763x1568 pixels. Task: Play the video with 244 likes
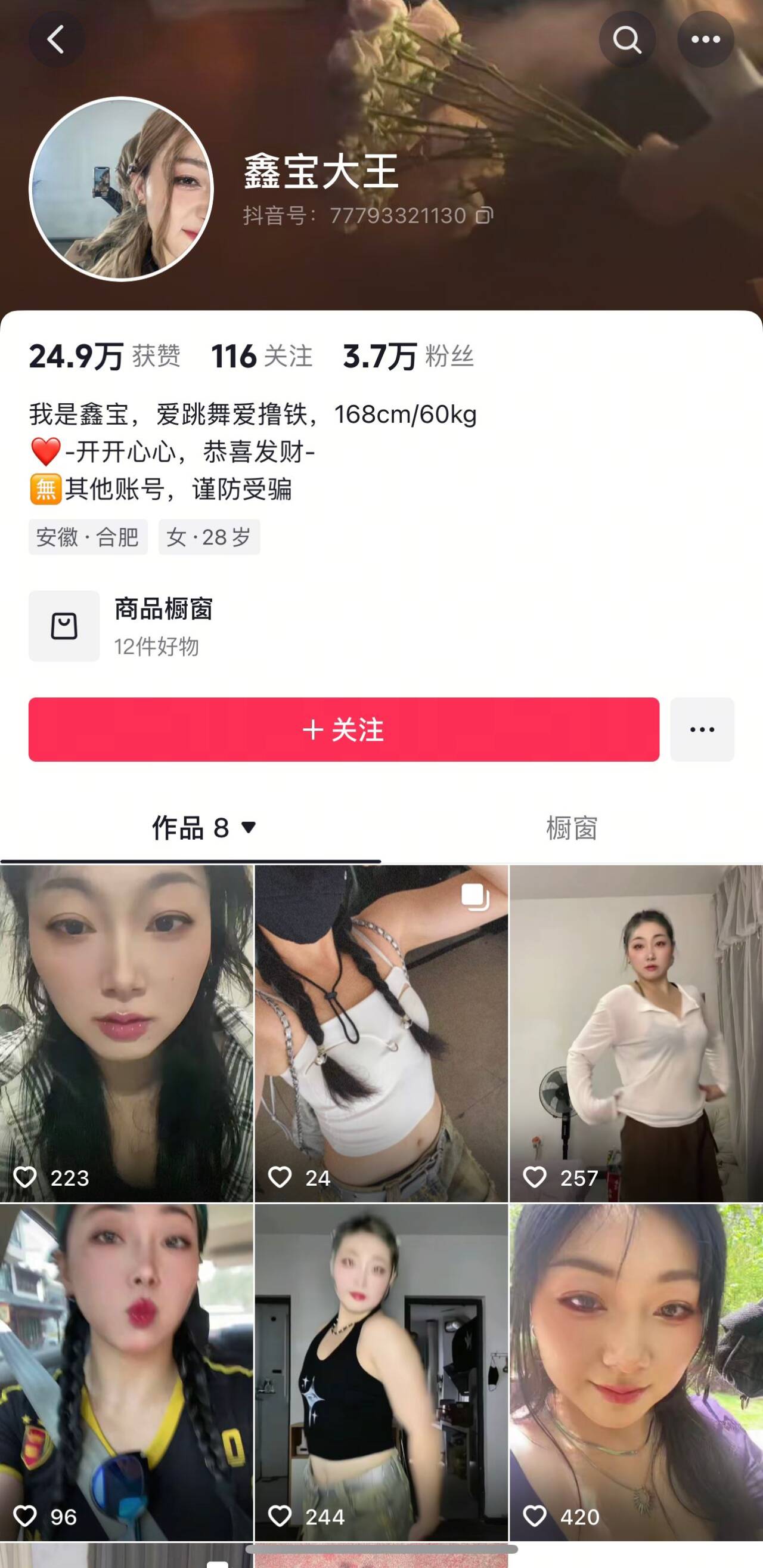pyautogui.click(x=381, y=1372)
